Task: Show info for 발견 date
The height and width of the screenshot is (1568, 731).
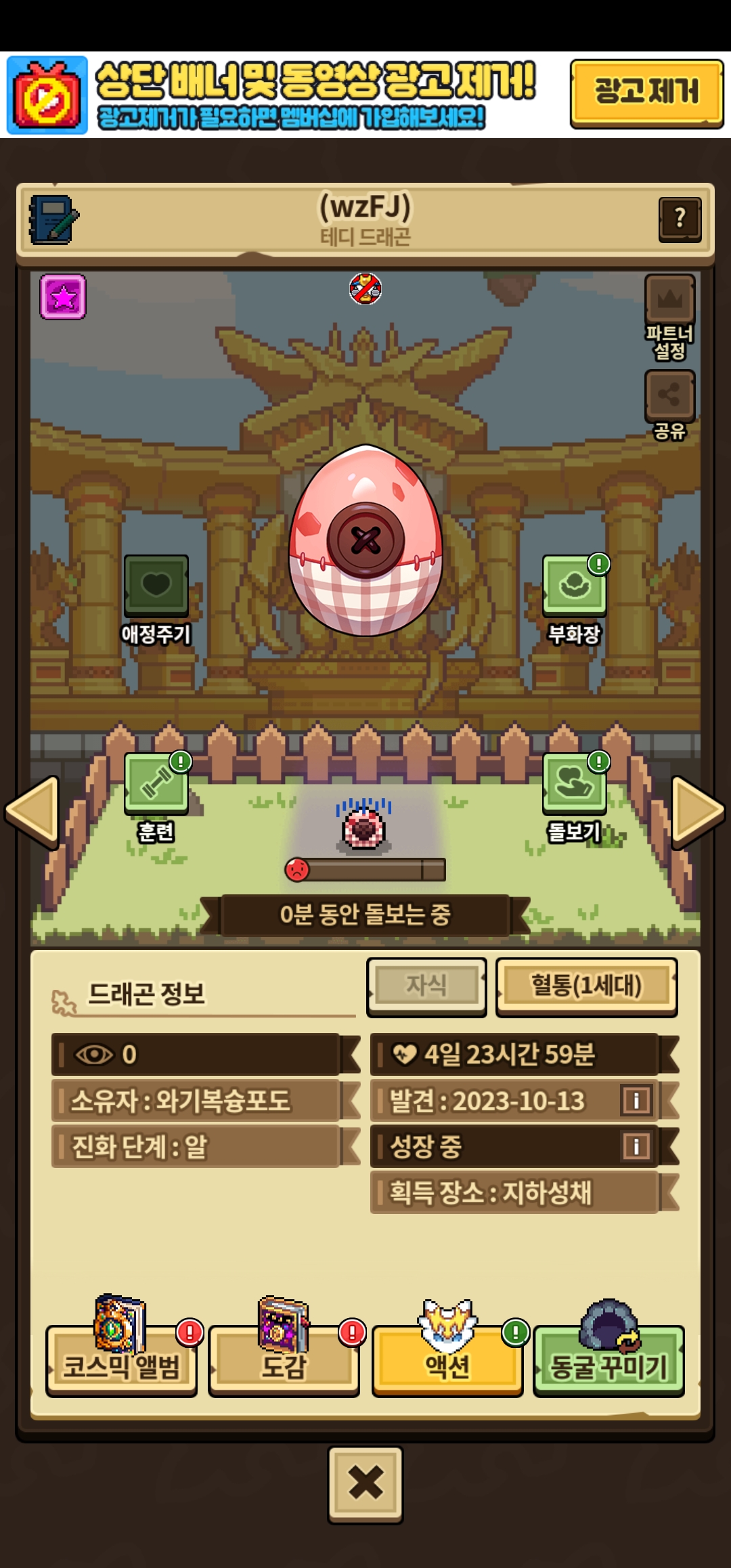Action: tap(636, 1100)
